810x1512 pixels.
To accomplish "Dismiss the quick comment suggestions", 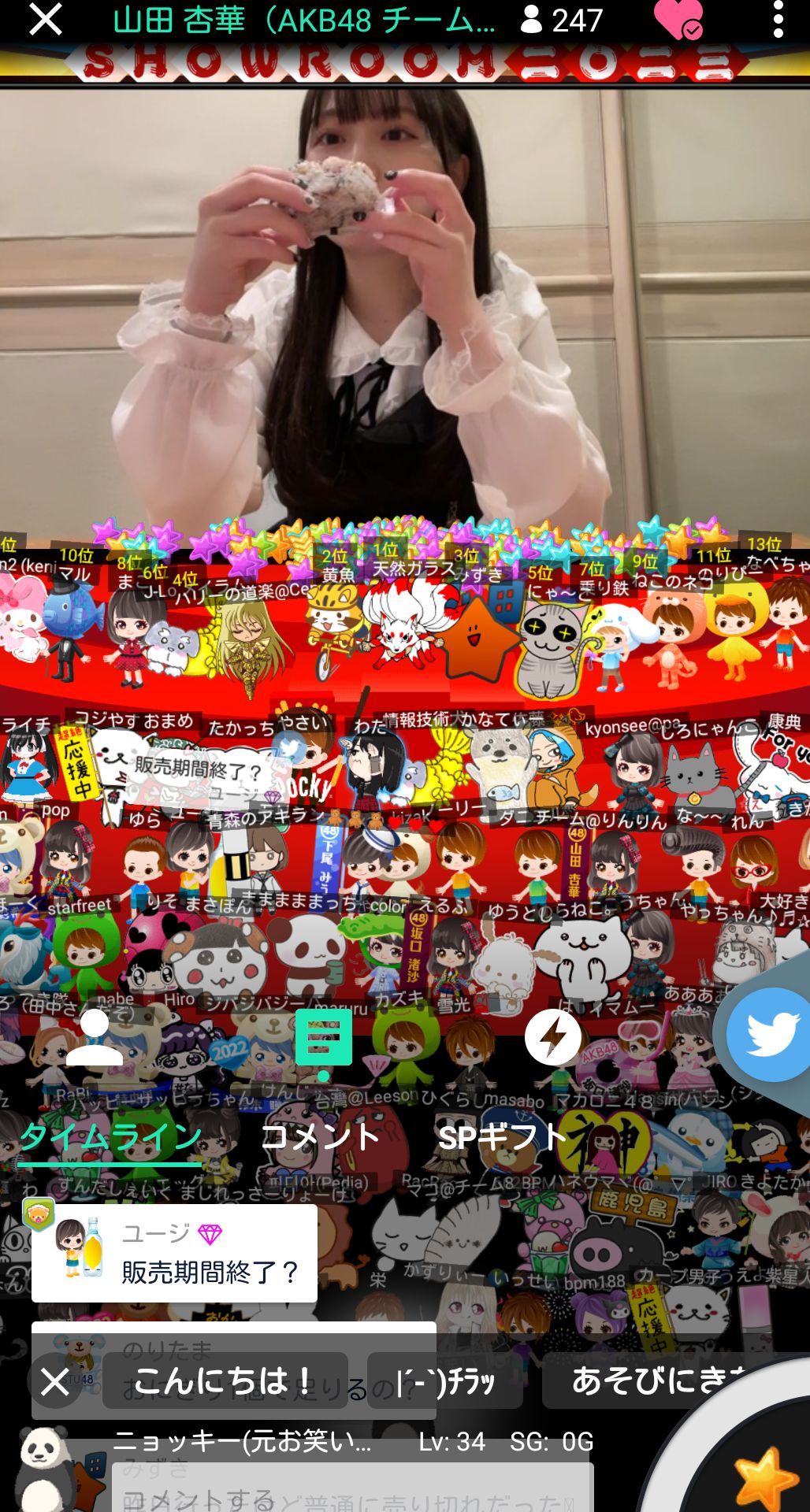I will [x=54, y=1381].
